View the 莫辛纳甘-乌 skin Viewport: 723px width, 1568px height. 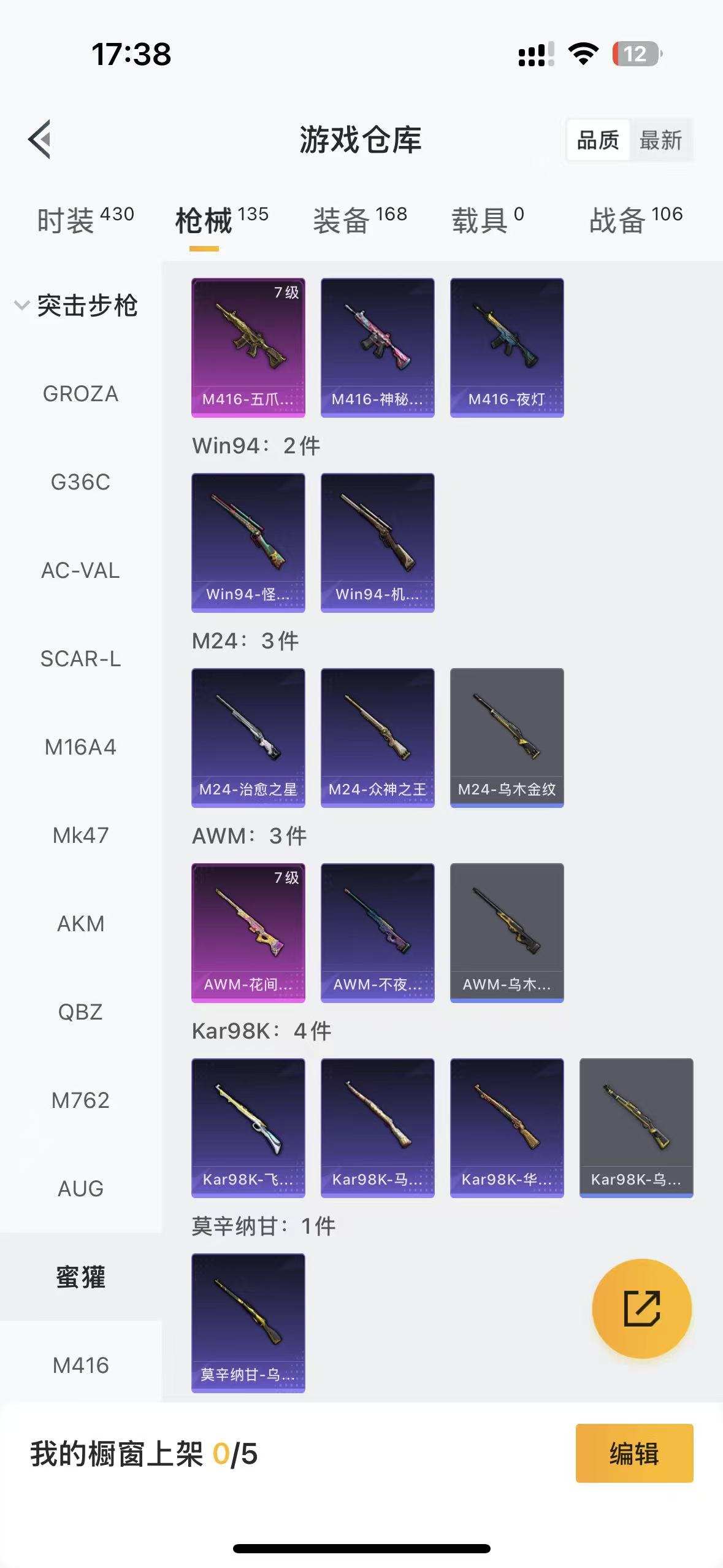point(248,1323)
